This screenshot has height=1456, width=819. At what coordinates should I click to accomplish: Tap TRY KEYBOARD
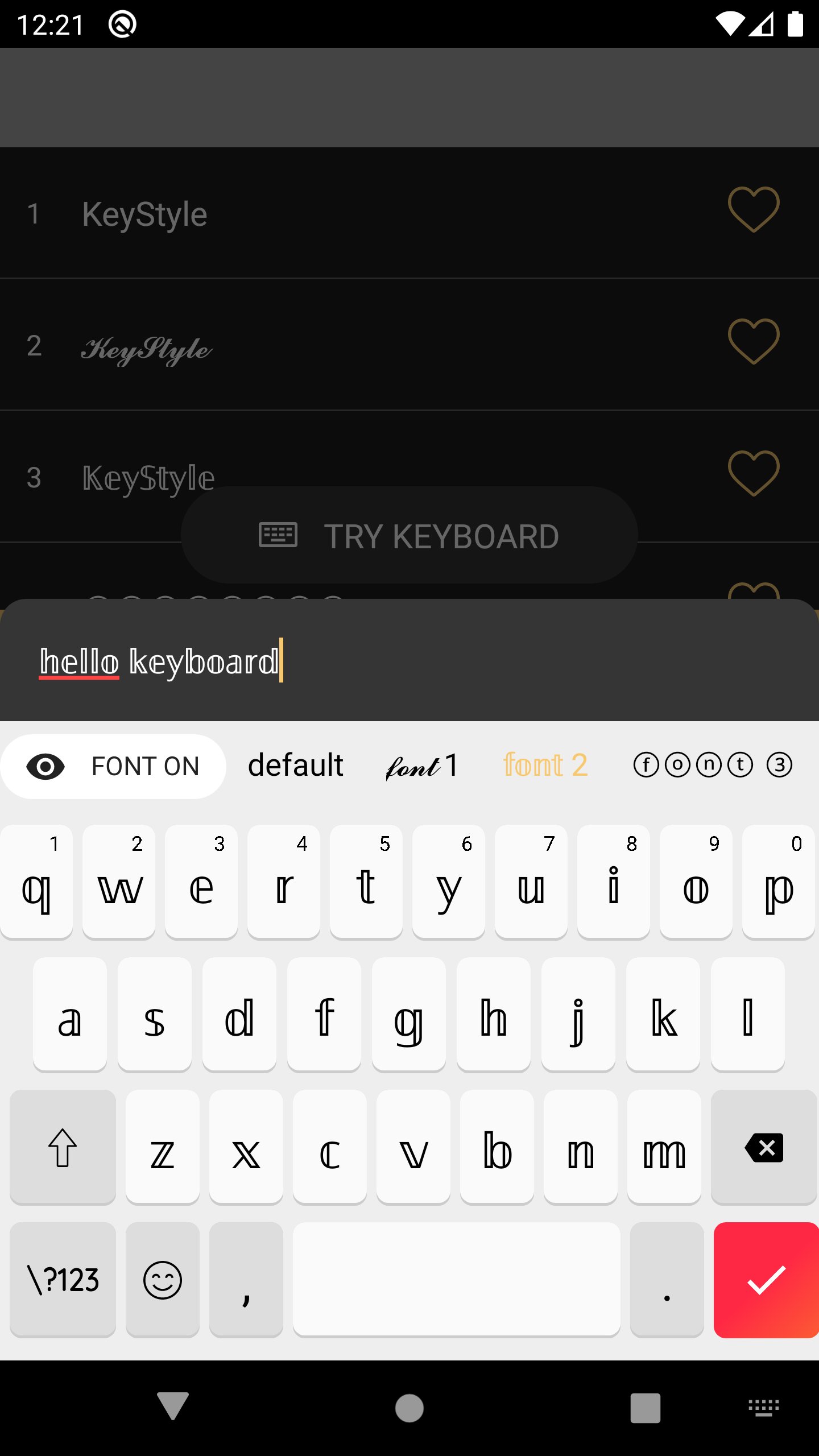(x=409, y=535)
